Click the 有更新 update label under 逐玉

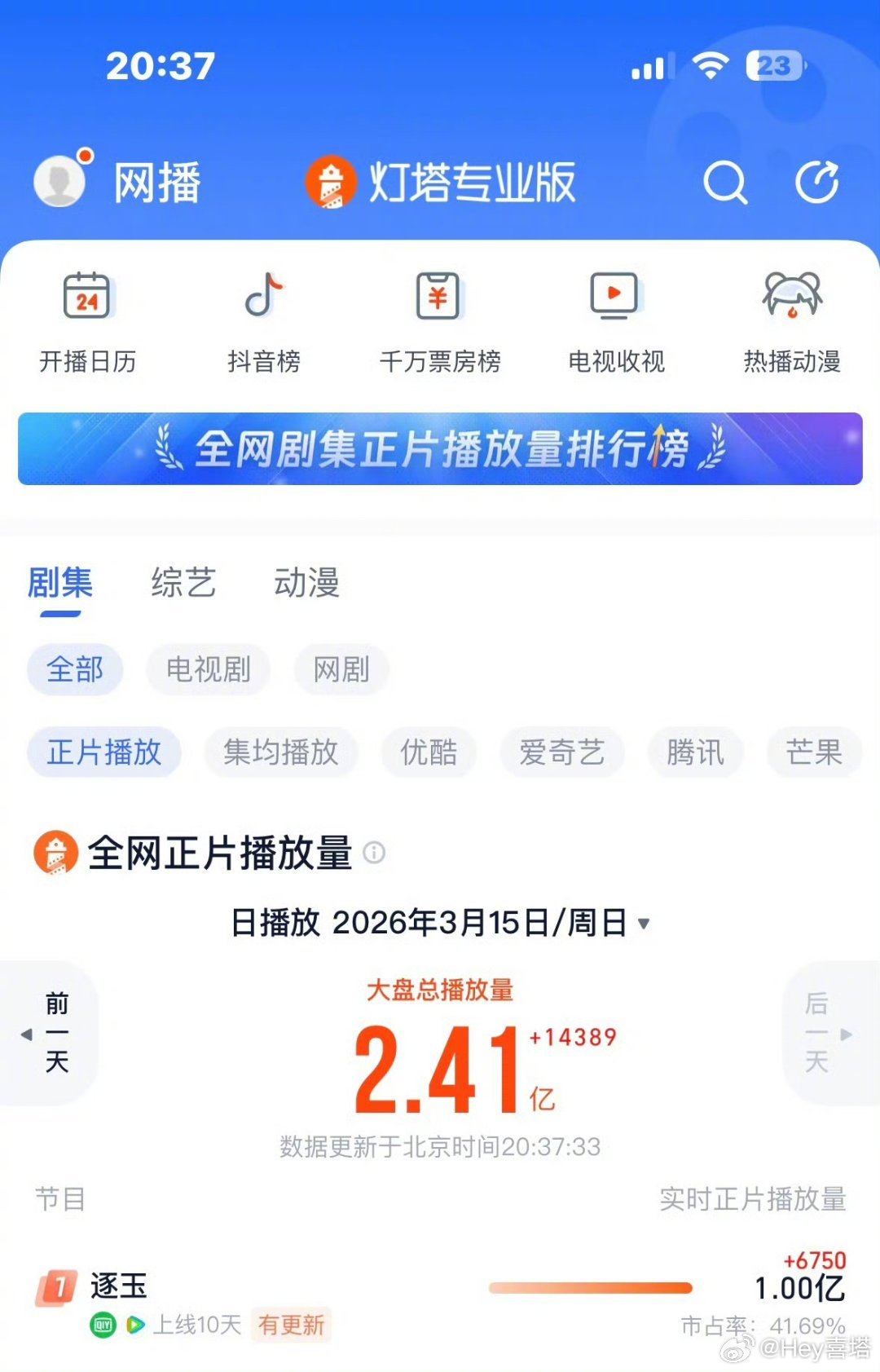point(291,1326)
